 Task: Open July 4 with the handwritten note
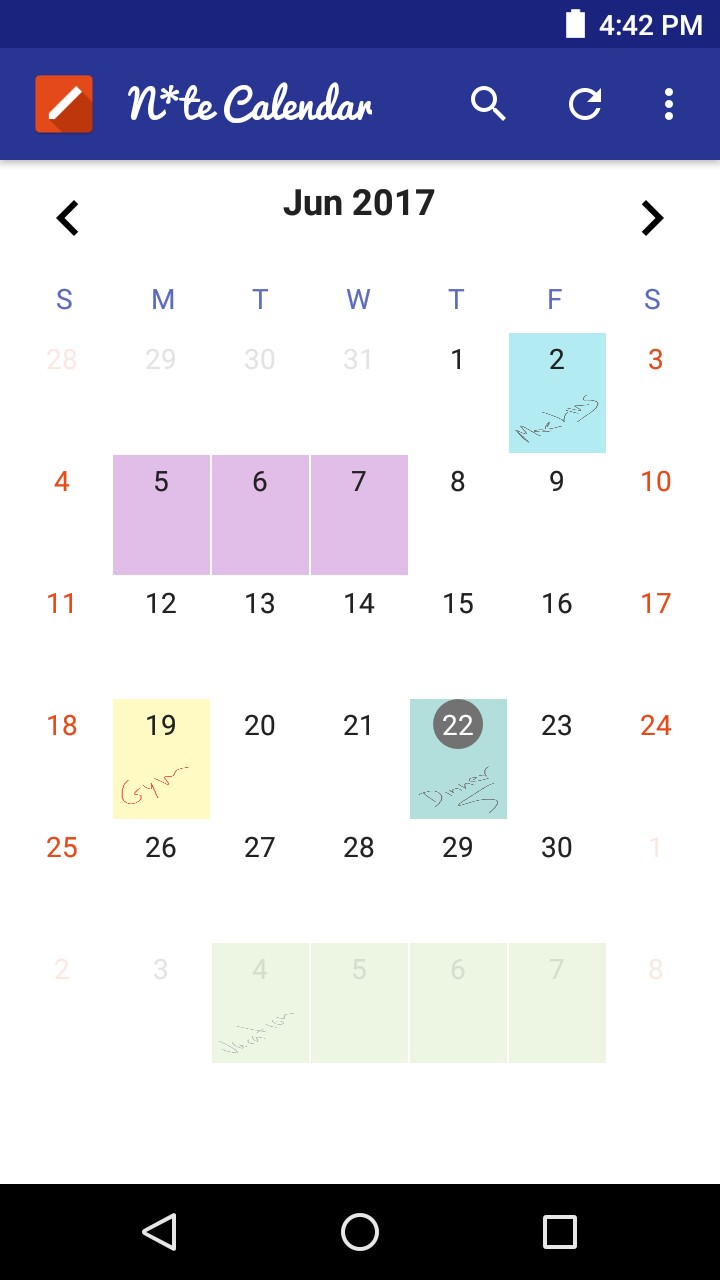click(260, 1003)
